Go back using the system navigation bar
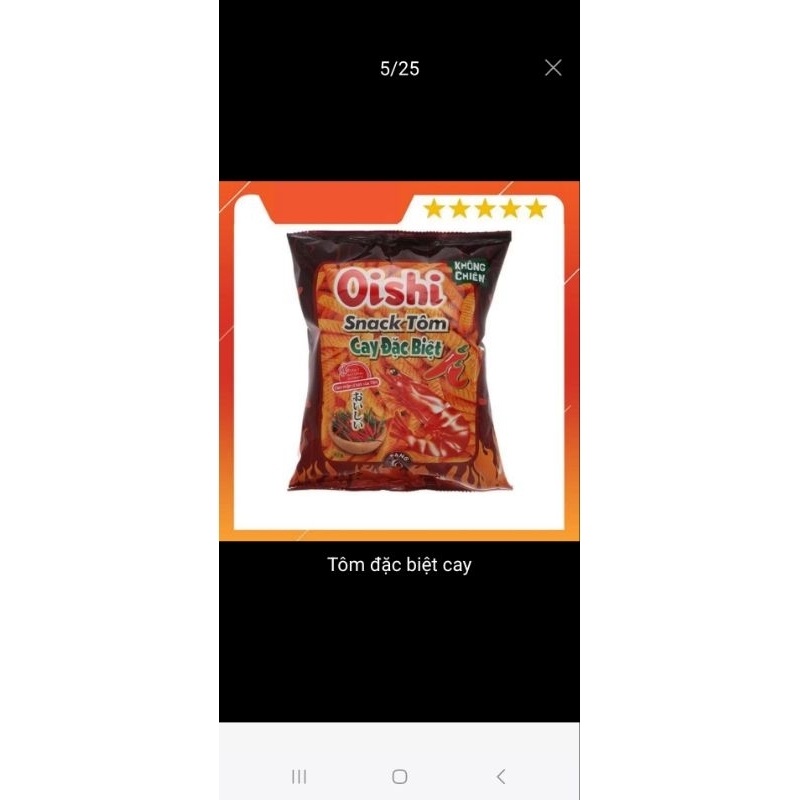The image size is (800, 800). [x=501, y=776]
